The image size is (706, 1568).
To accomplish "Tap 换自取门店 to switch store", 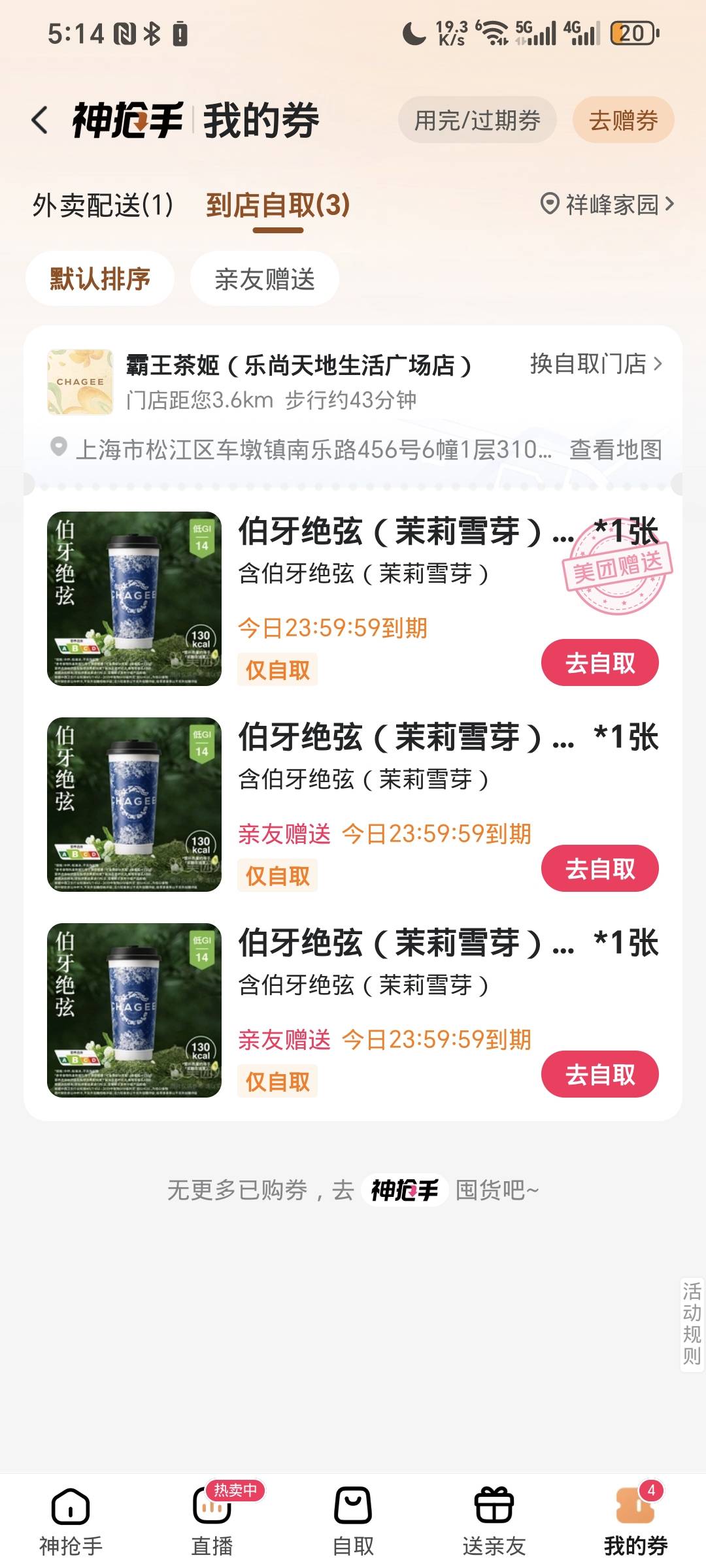I will click(596, 364).
